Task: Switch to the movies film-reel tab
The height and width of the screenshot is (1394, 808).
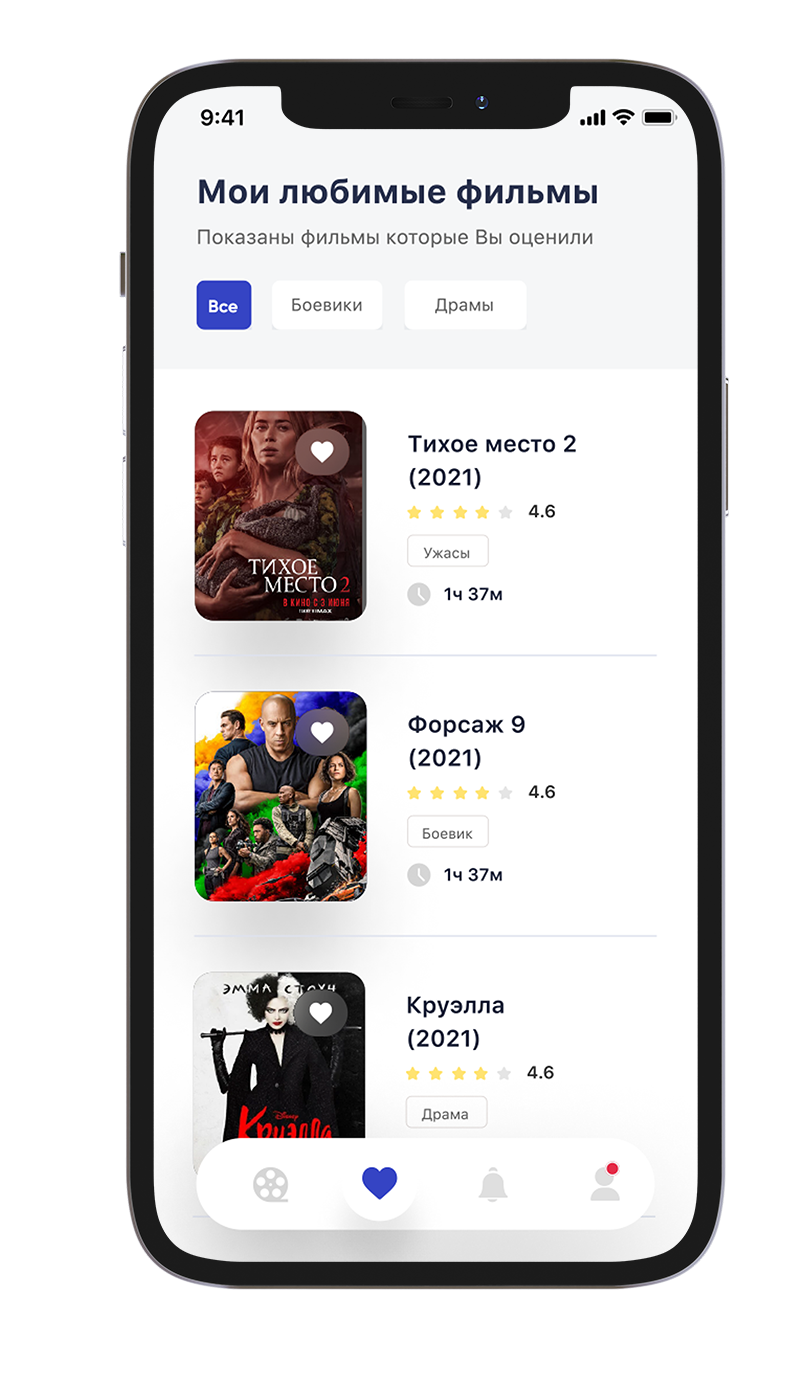Action: [270, 1185]
